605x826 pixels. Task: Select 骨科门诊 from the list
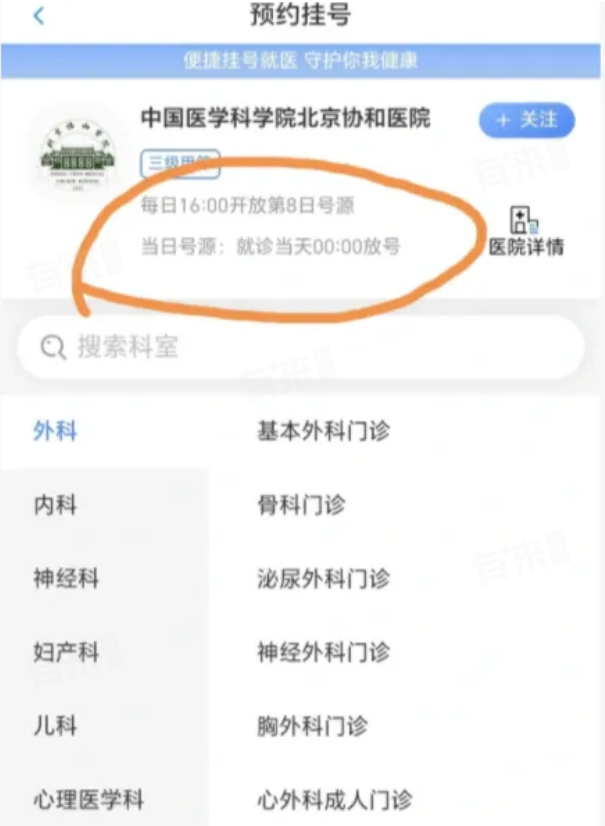point(301,506)
